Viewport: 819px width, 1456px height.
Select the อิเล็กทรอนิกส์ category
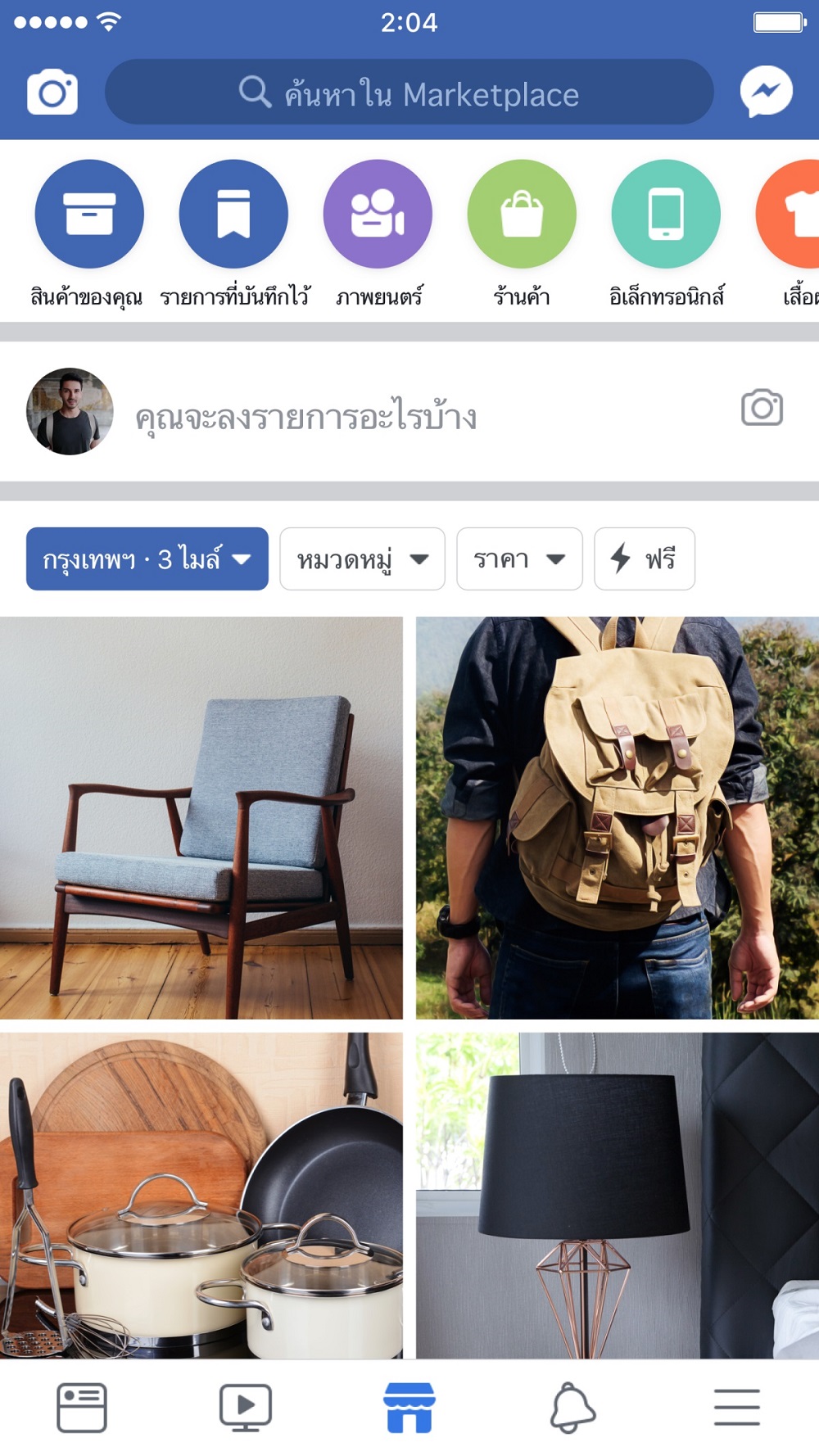tap(666, 215)
